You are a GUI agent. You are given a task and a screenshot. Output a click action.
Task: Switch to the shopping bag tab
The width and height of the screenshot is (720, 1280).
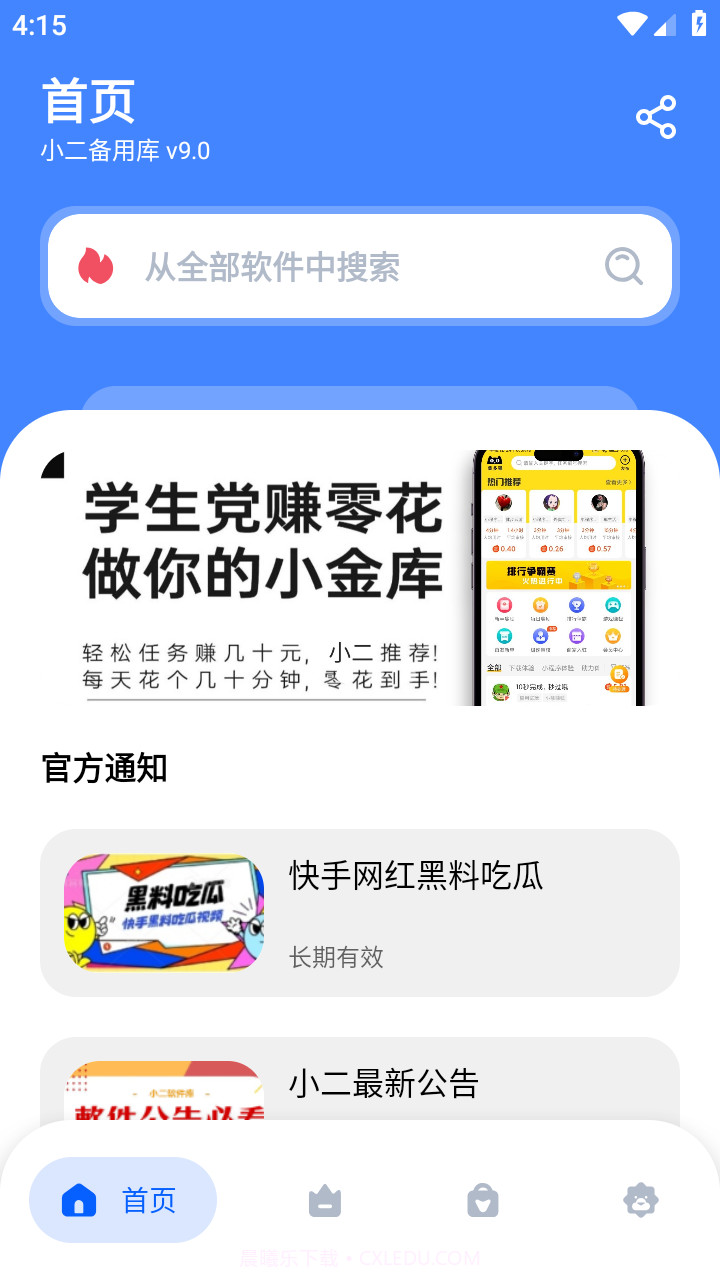[482, 1200]
